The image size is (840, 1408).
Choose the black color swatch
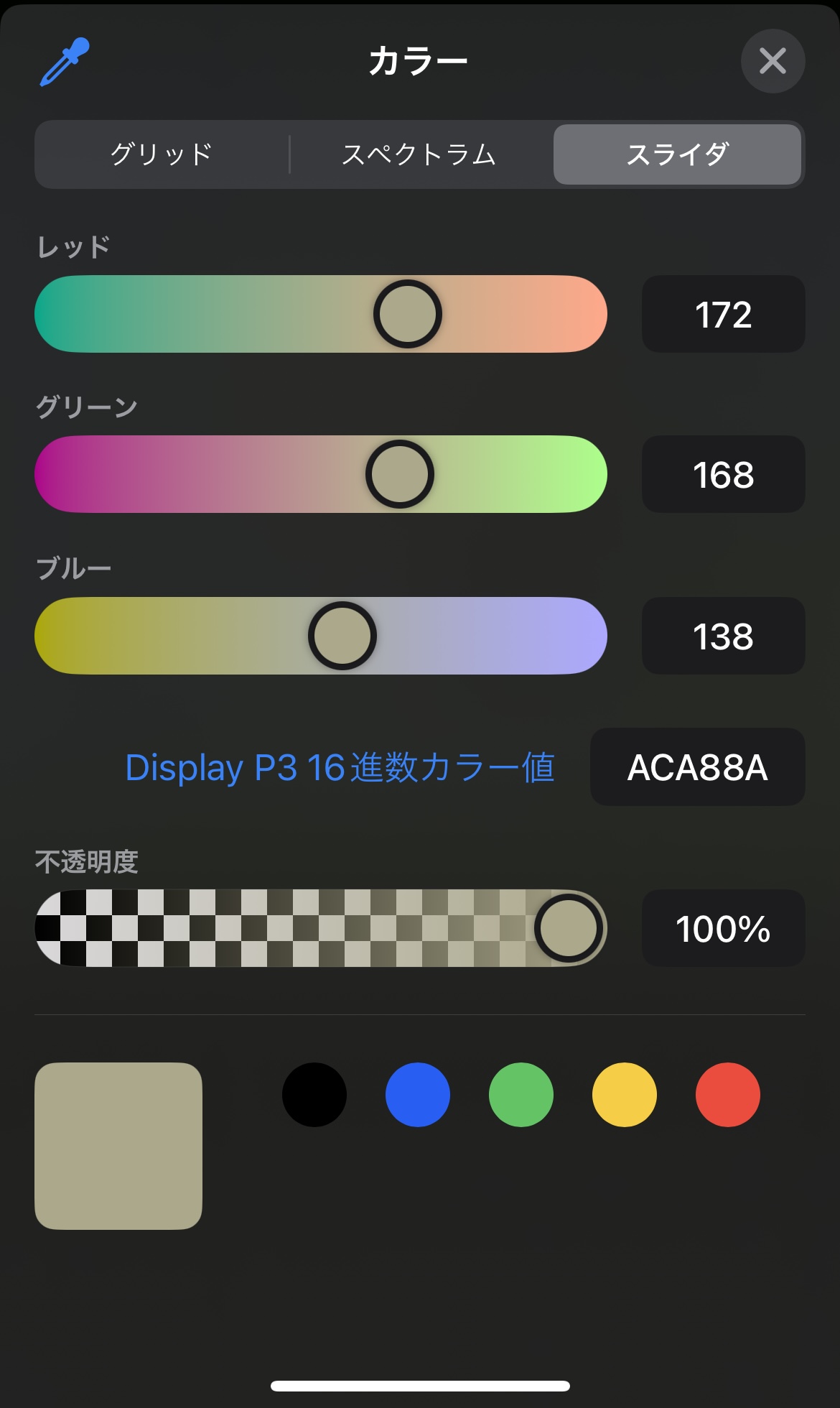click(314, 1095)
